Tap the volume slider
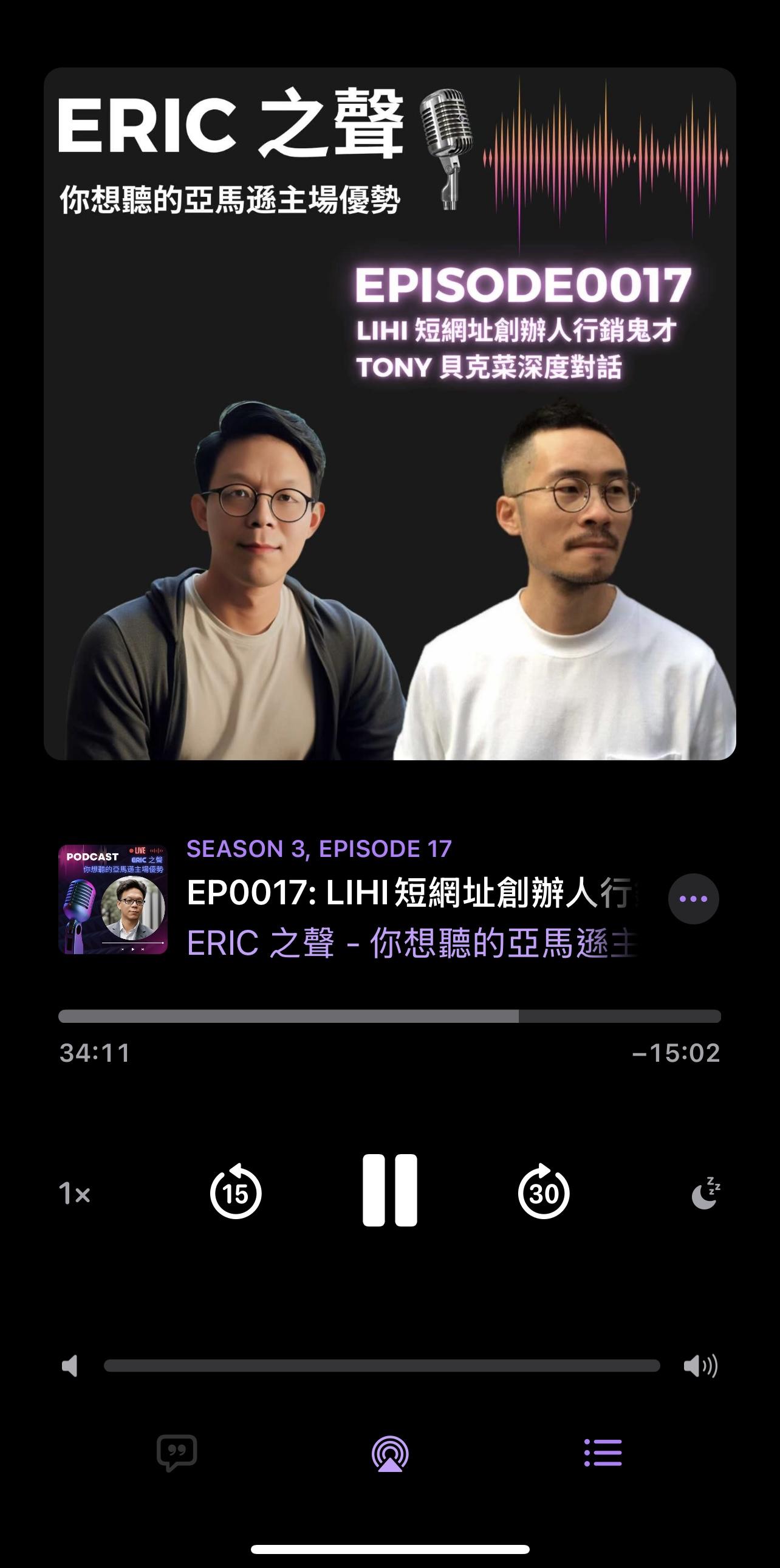This screenshot has height=1568, width=780. (x=382, y=1366)
